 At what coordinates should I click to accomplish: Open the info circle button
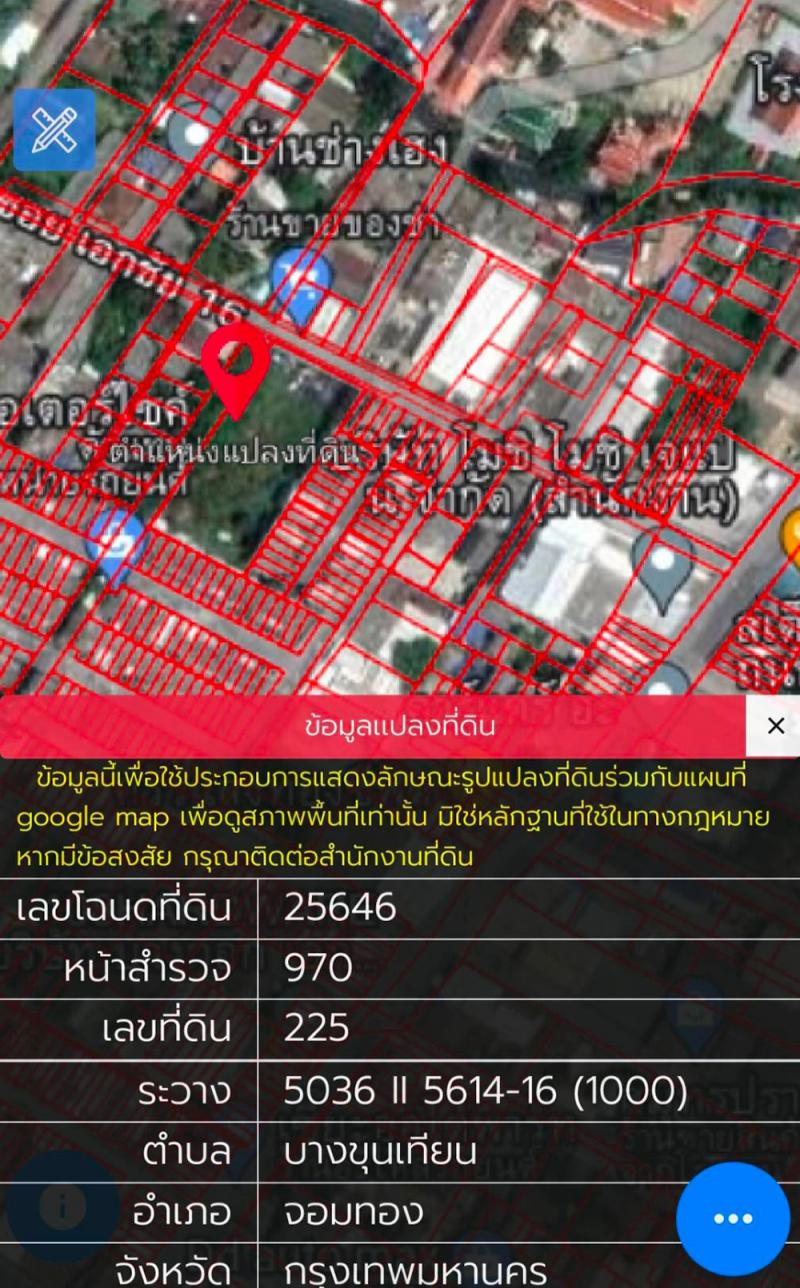[x=62, y=1207]
